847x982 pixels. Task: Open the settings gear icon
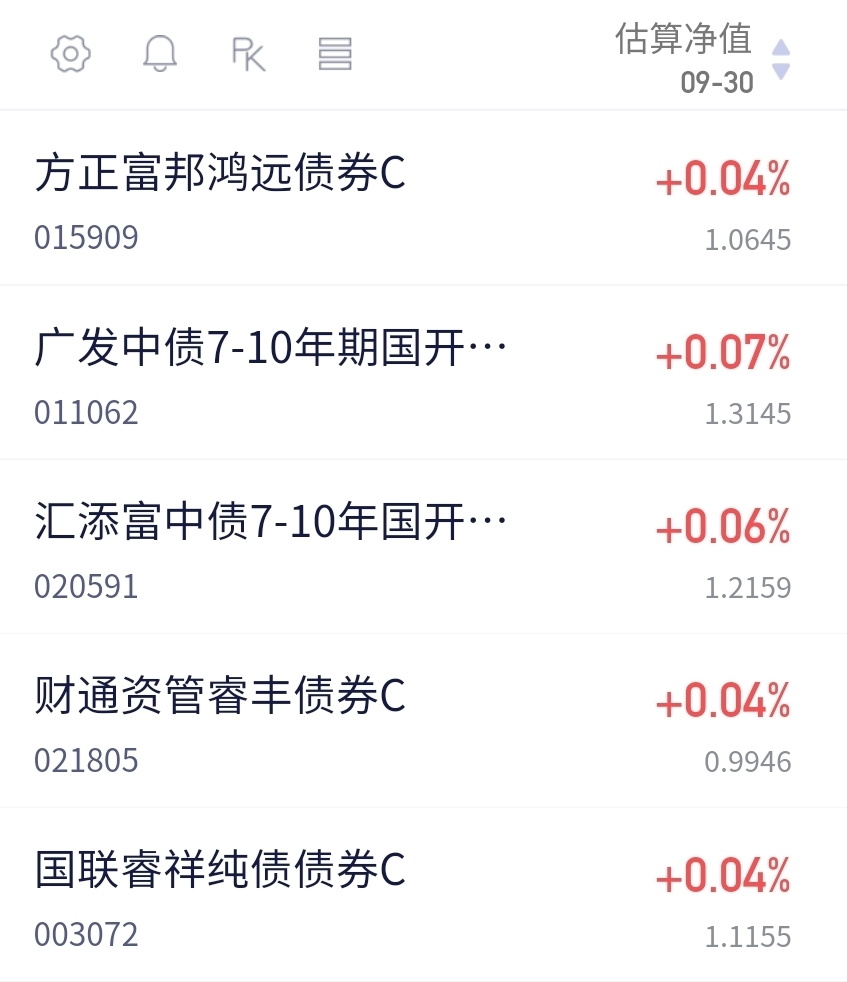point(71,54)
